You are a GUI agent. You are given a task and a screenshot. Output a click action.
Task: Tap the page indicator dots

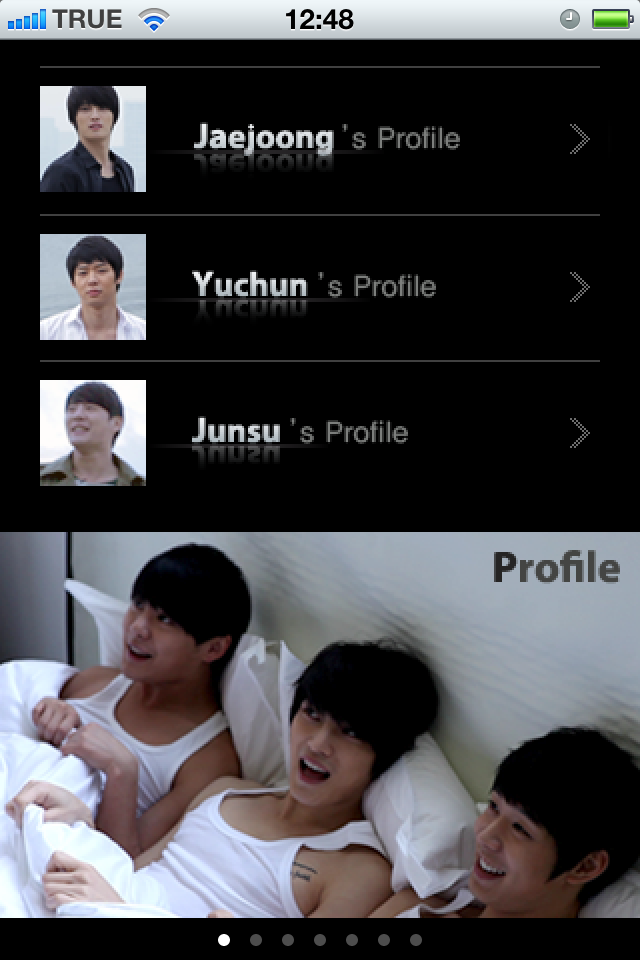point(320,940)
